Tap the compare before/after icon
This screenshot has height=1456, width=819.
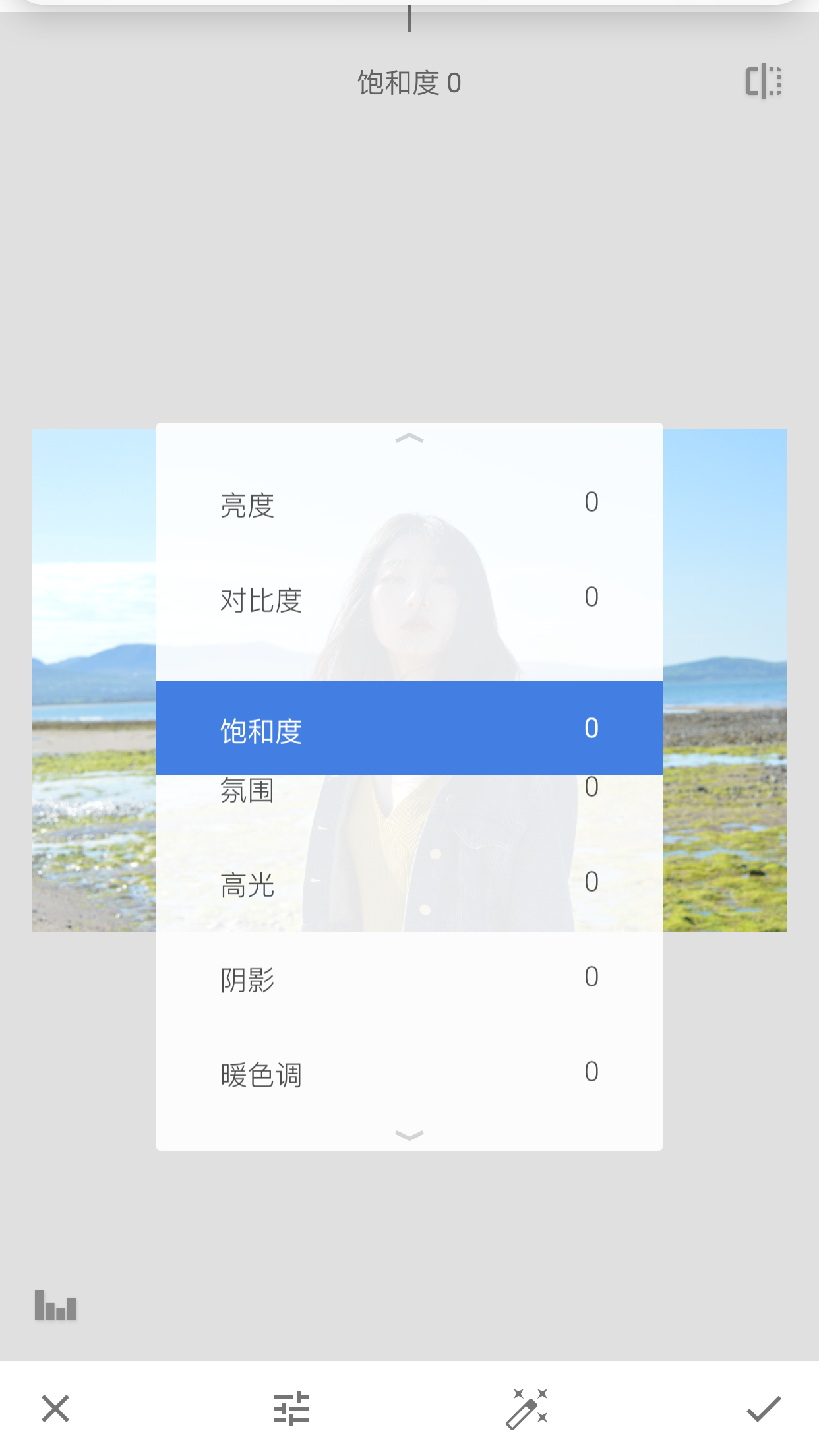(x=764, y=82)
